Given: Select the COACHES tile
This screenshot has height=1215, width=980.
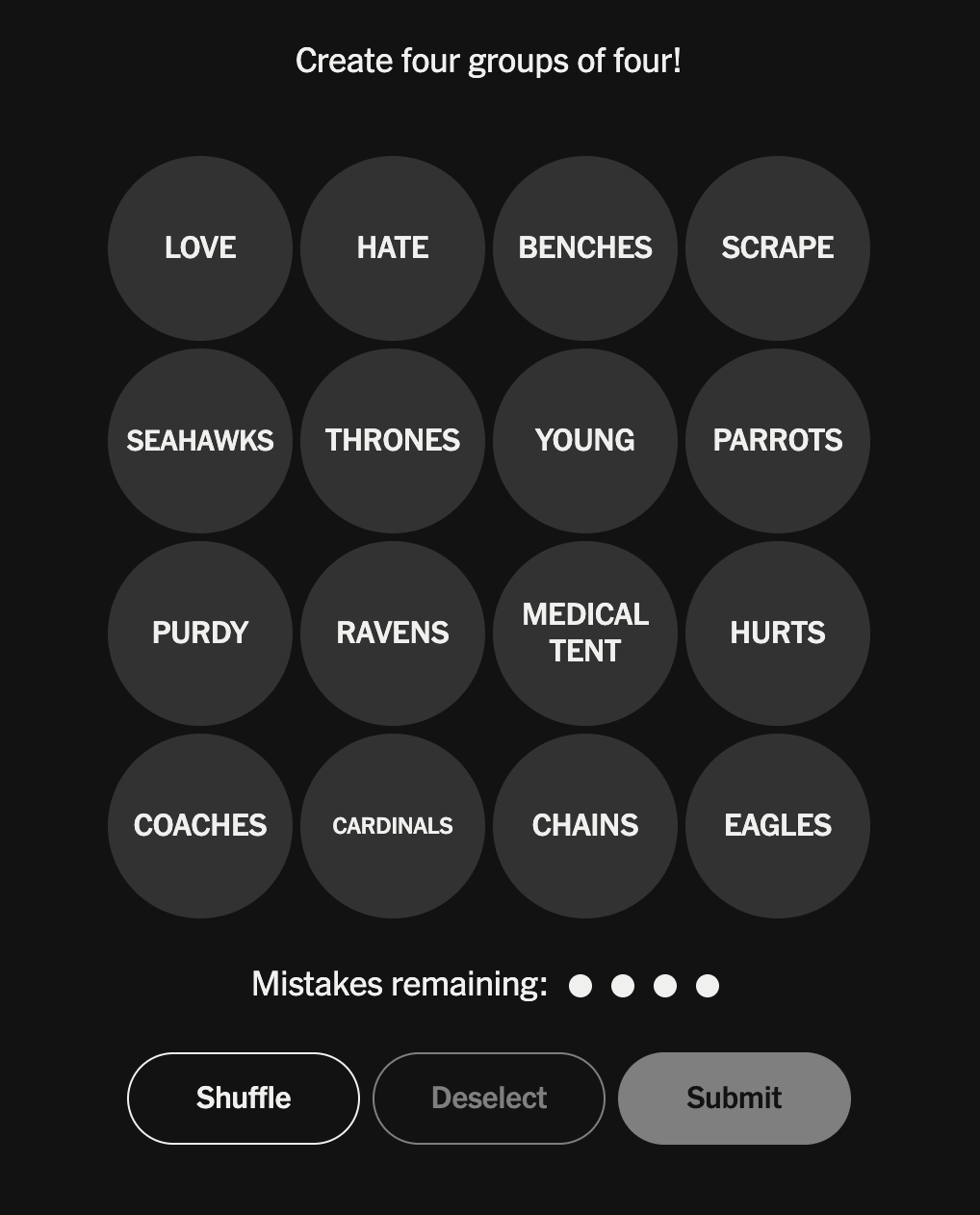Looking at the screenshot, I should pyautogui.click(x=200, y=826).
